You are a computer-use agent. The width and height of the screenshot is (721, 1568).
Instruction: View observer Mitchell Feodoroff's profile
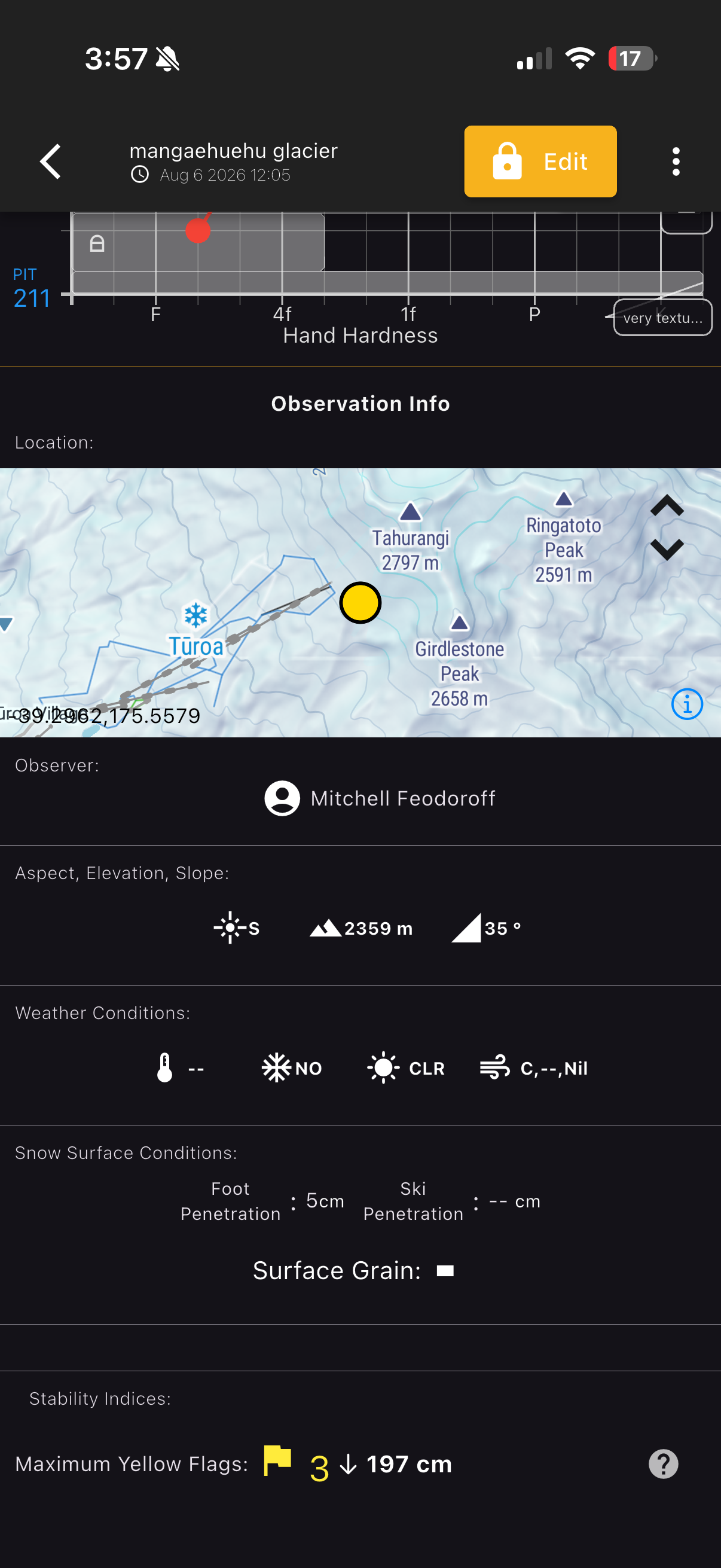pyautogui.click(x=380, y=798)
